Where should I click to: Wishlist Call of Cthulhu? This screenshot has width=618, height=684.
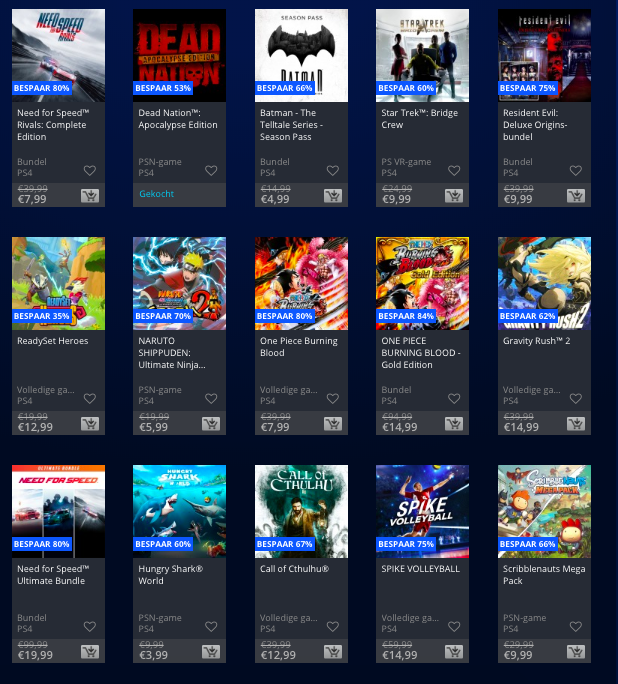pos(333,627)
